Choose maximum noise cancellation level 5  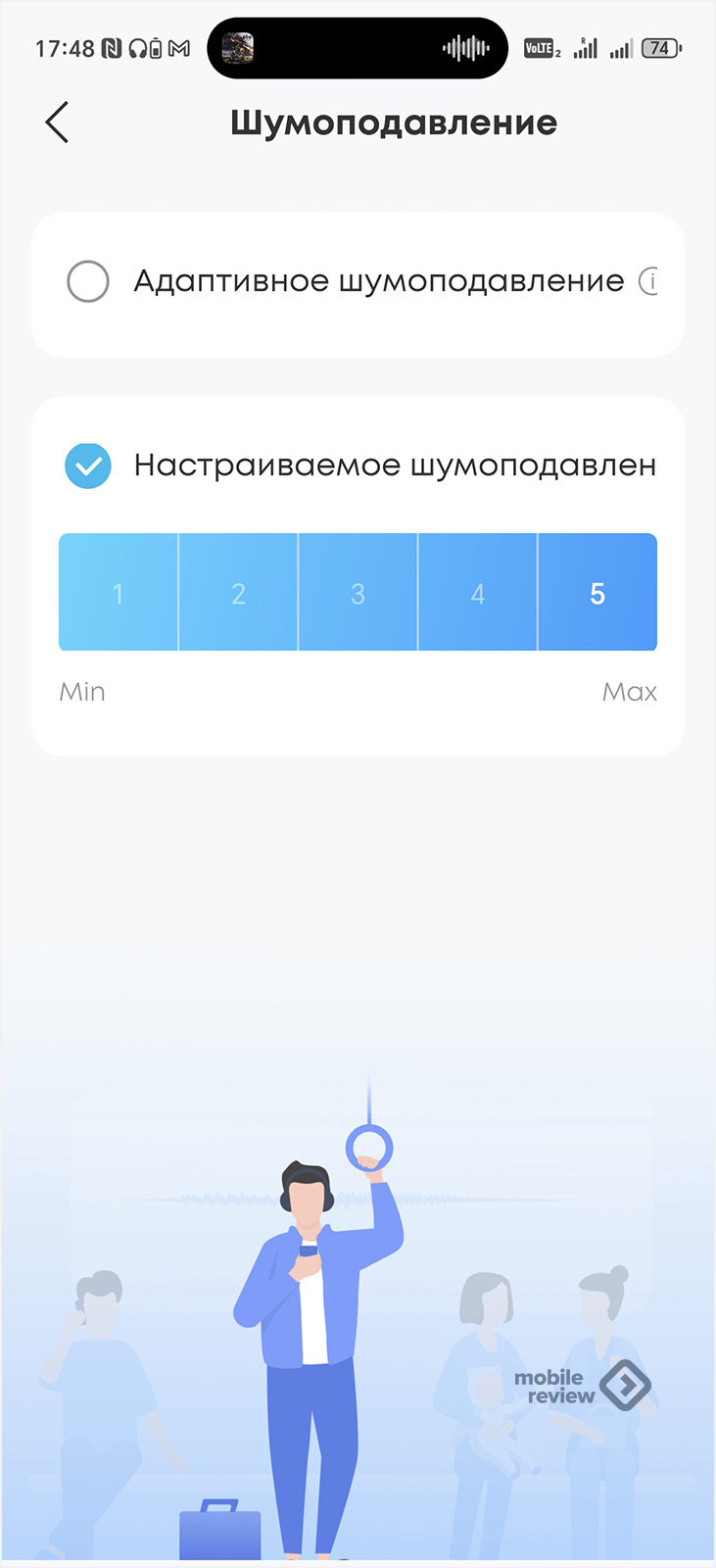(x=597, y=592)
